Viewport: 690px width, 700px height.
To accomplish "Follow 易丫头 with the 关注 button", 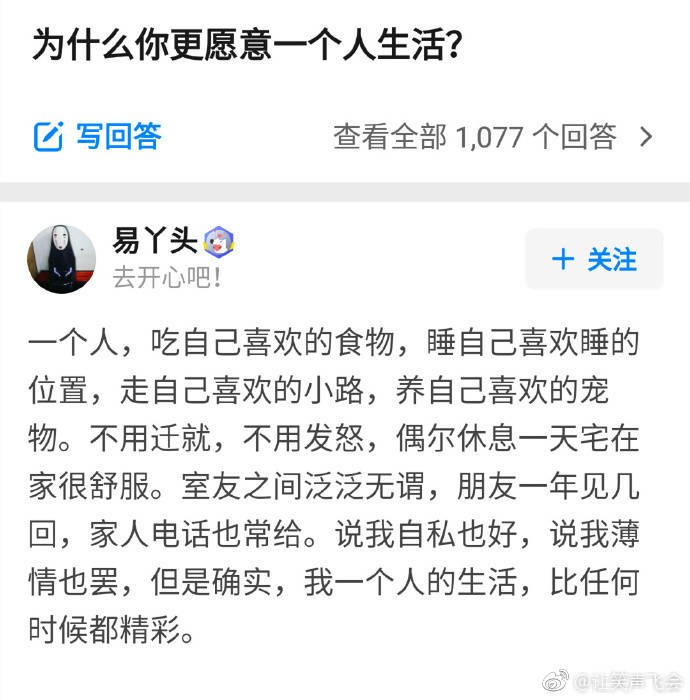I will [594, 259].
